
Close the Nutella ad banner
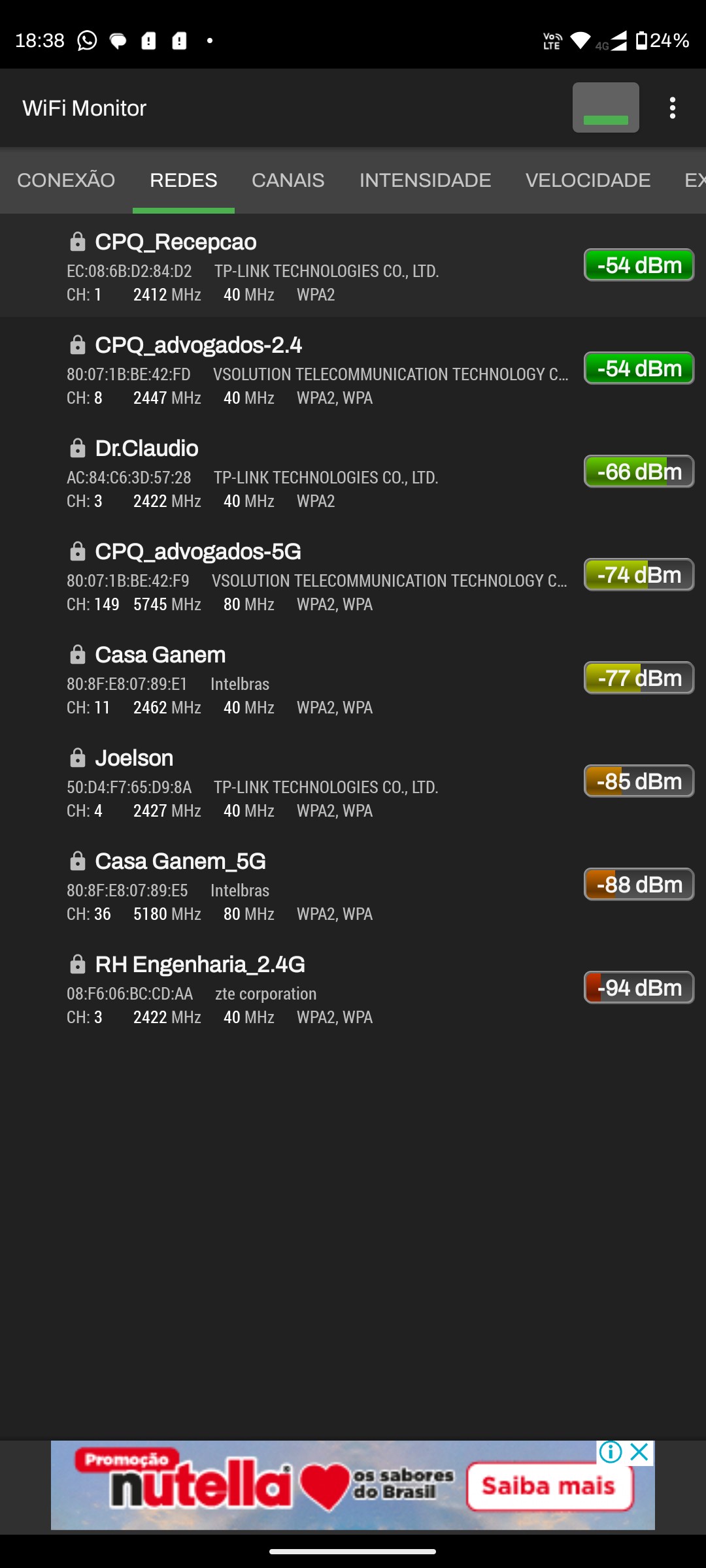coord(640,1452)
